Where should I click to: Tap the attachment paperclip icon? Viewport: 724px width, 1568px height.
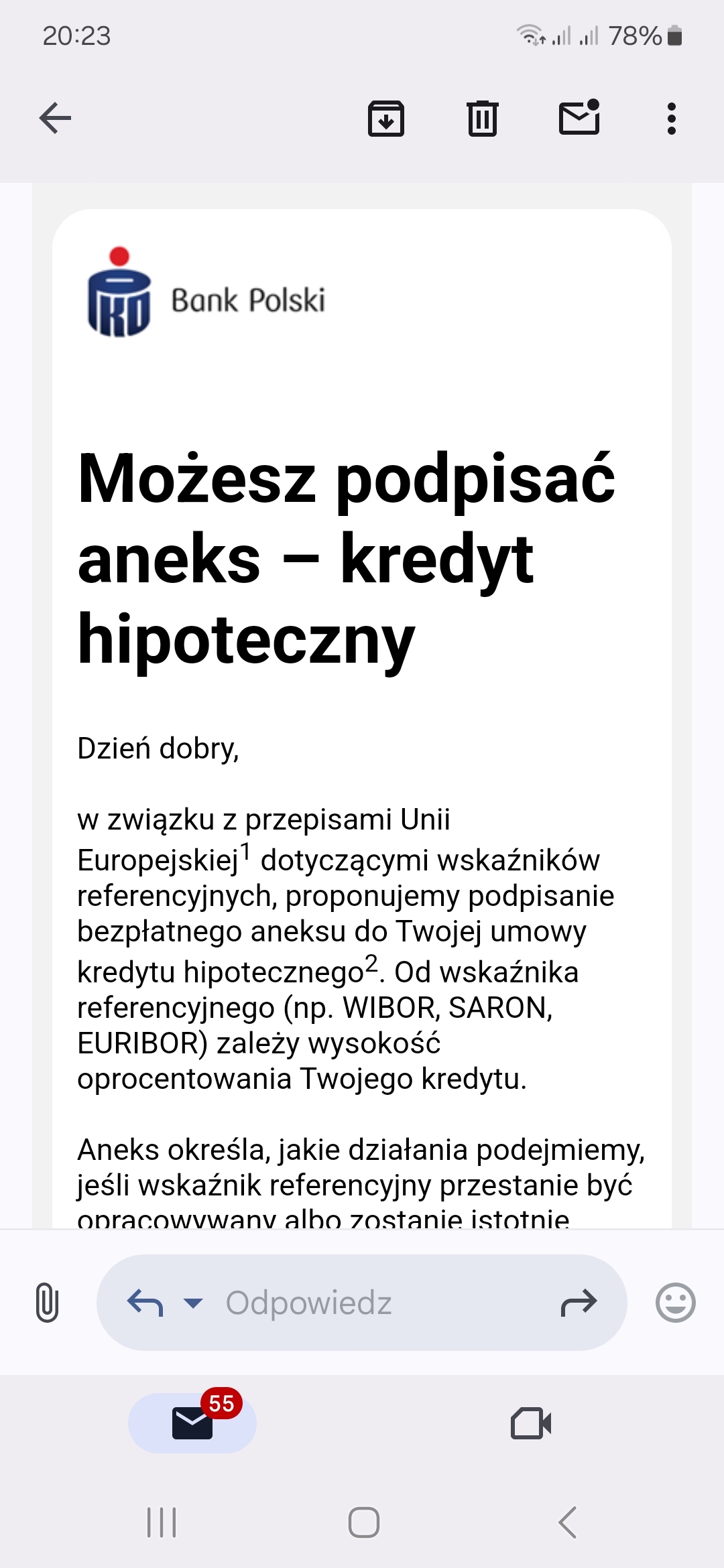[x=47, y=1303]
